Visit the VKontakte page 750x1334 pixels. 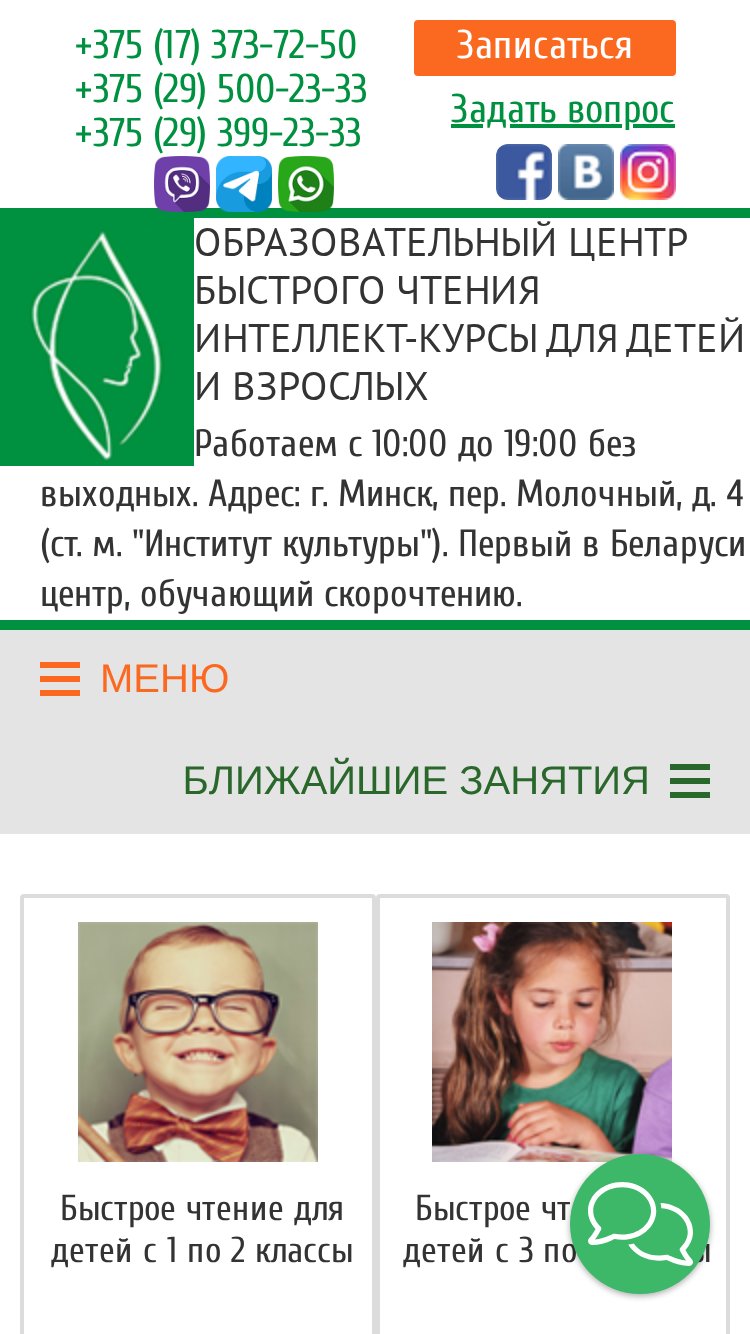[x=586, y=172]
